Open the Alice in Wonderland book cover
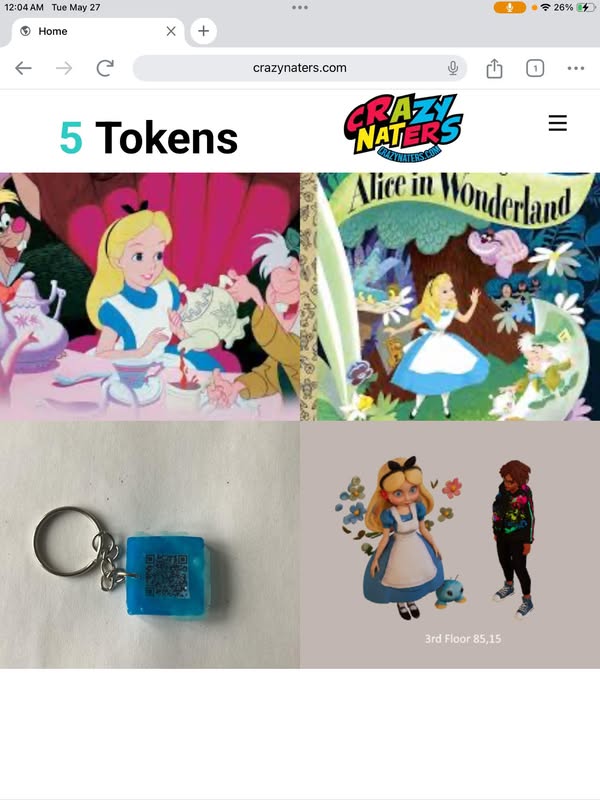Image resolution: width=600 pixels, height=800 pixels. tap(450, 296)
